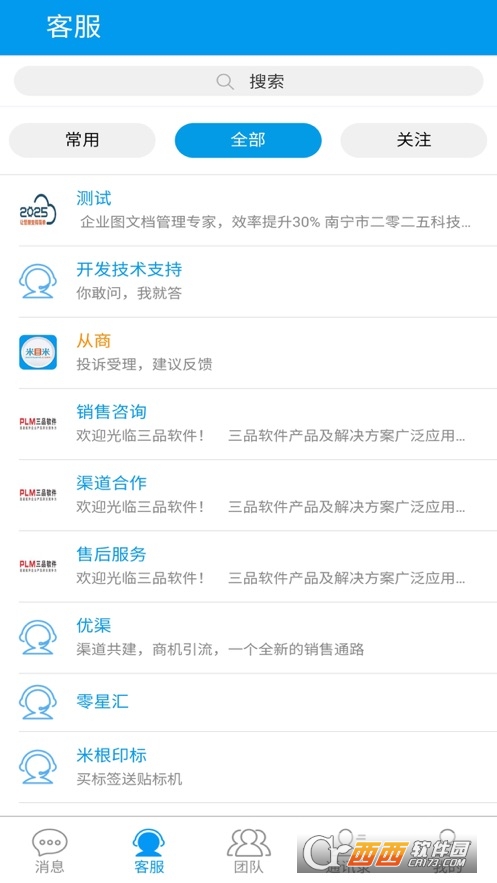Open the 优渠 service entry
Screen dimensions: 497x883
[248, 637]
